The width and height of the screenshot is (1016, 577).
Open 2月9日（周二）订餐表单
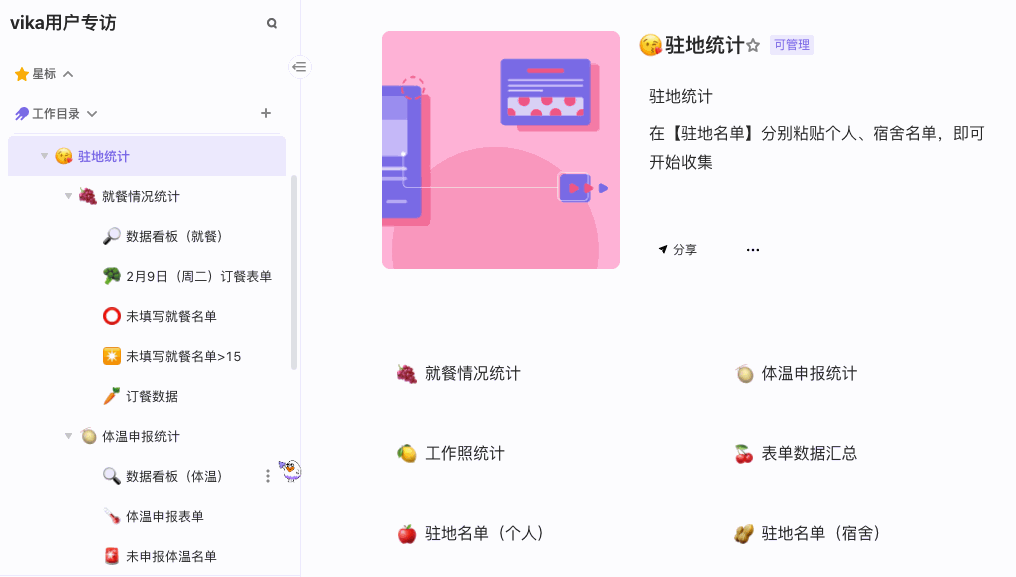coord(198,276)
